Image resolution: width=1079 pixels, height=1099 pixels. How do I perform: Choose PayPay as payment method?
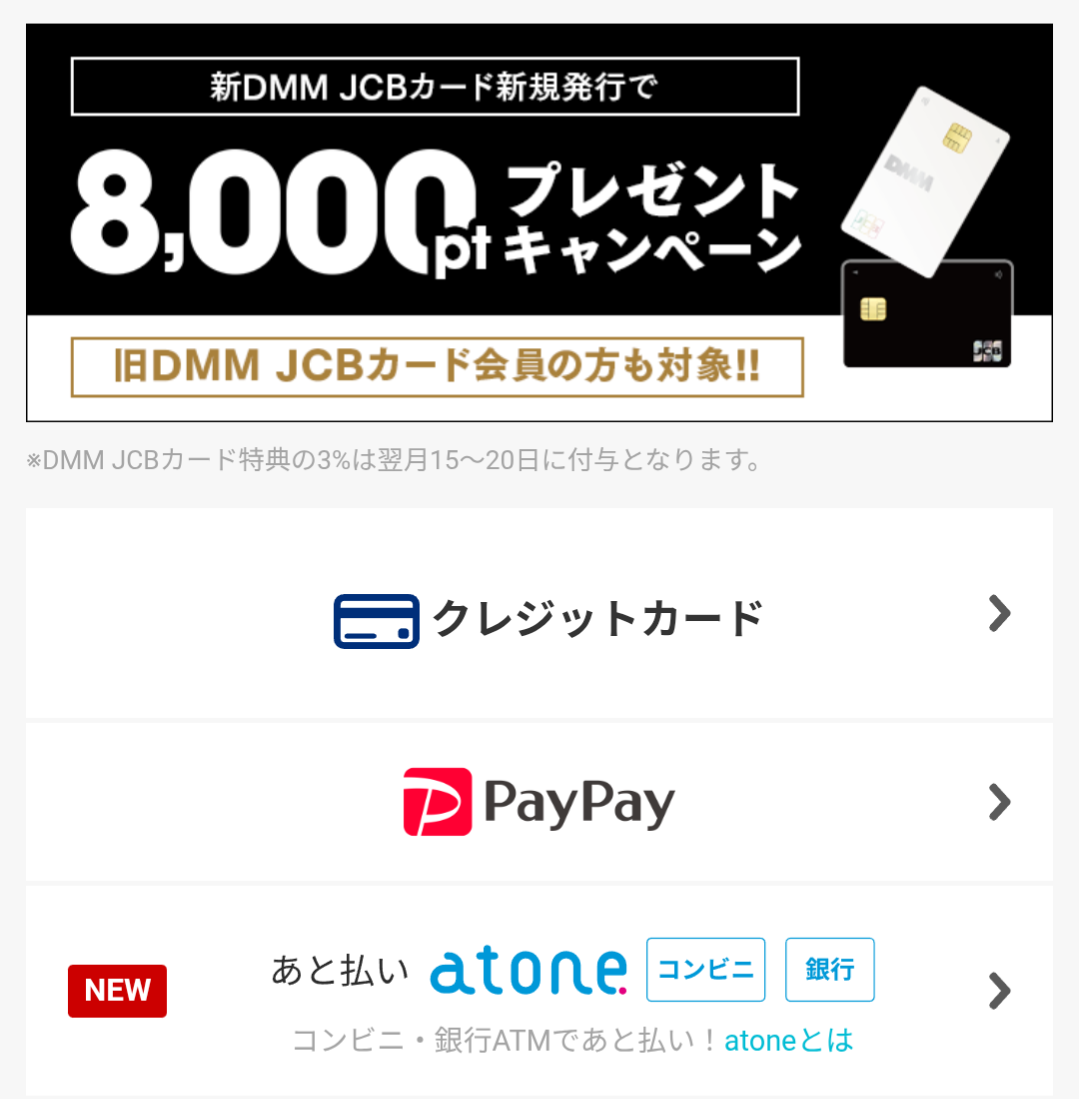[539, 803]
